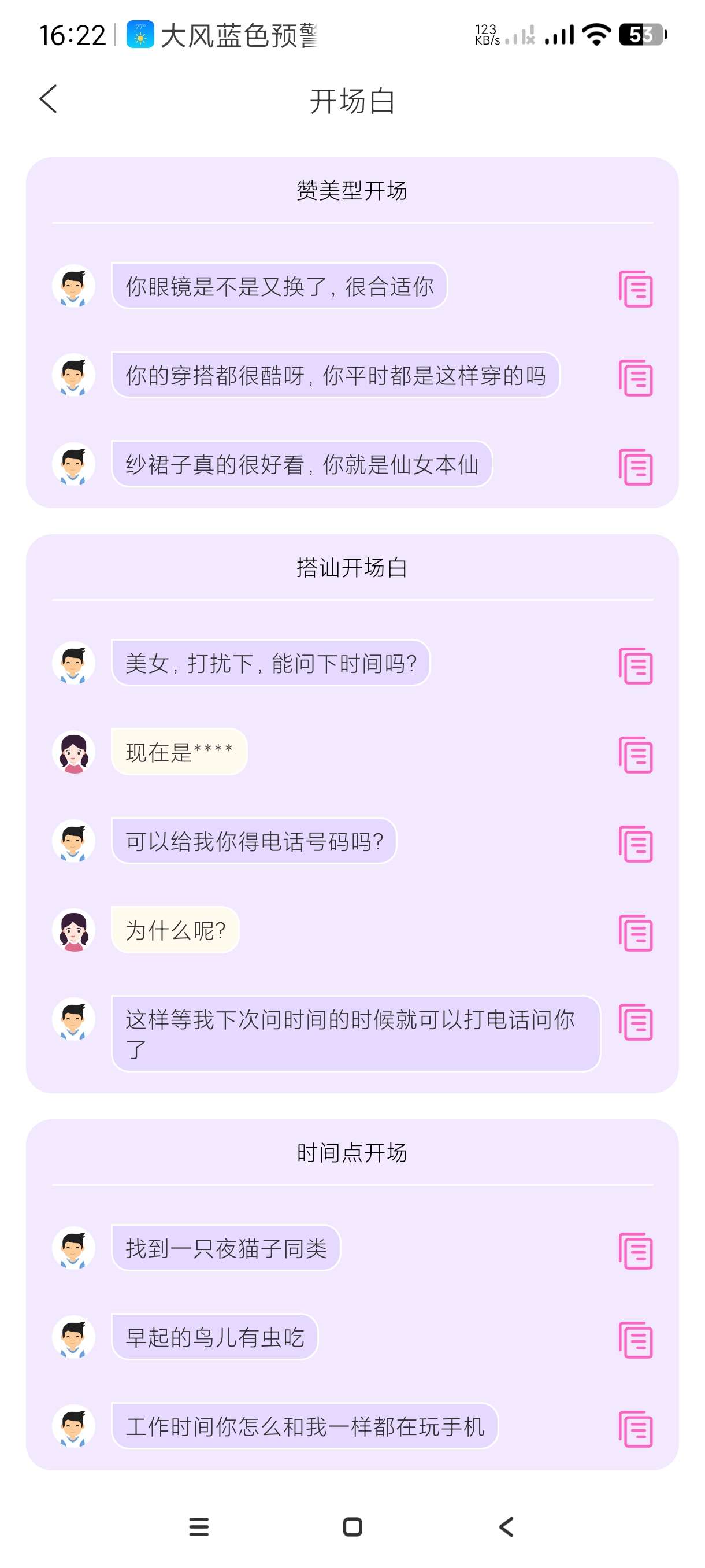Copy the line 纱裙子真的很好看
705x1568 pixels.
[635, 467]
